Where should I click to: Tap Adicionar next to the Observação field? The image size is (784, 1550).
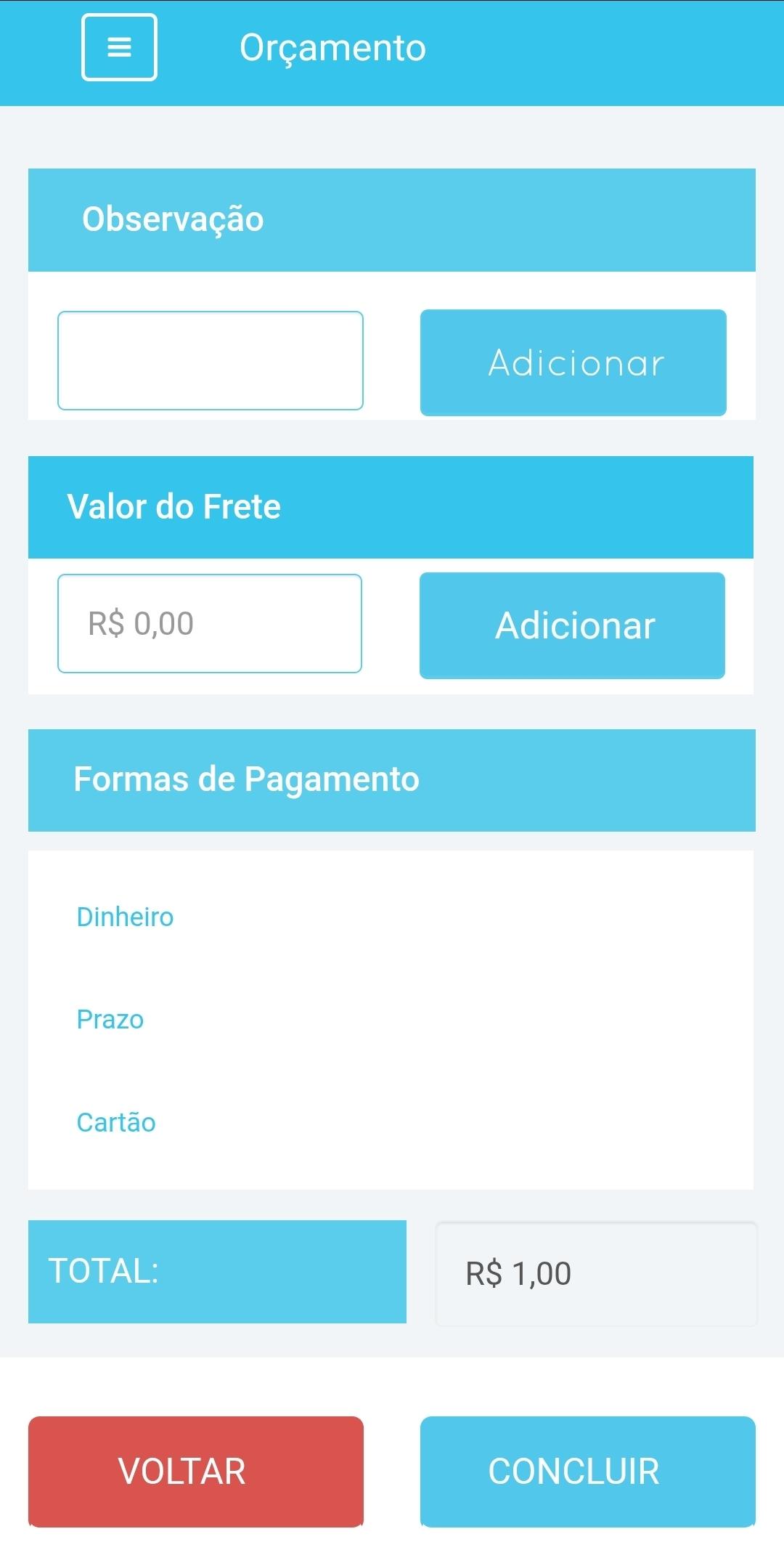pyautogui.click(x=573, y=362)
